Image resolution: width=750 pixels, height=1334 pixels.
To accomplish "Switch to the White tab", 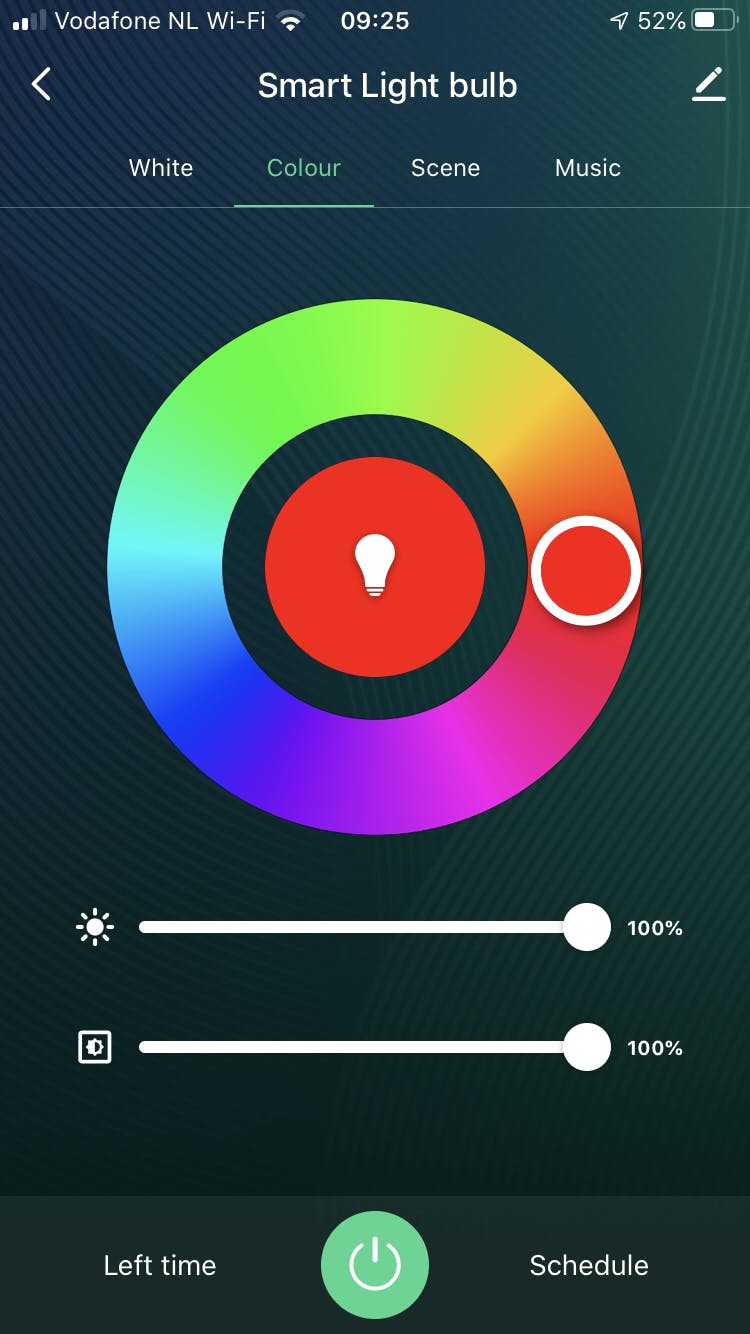I will [x=161, y=168].
